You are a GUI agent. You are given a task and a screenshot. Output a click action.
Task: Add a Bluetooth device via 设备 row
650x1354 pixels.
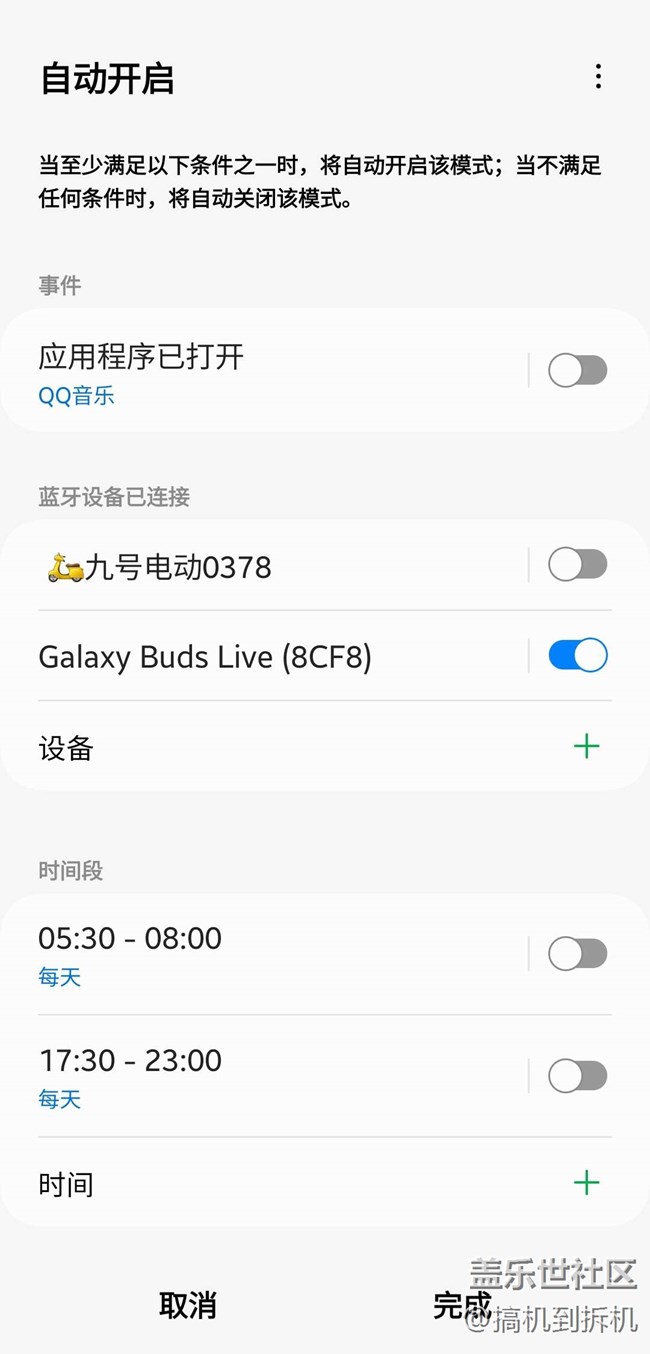(x=586, y=747)
